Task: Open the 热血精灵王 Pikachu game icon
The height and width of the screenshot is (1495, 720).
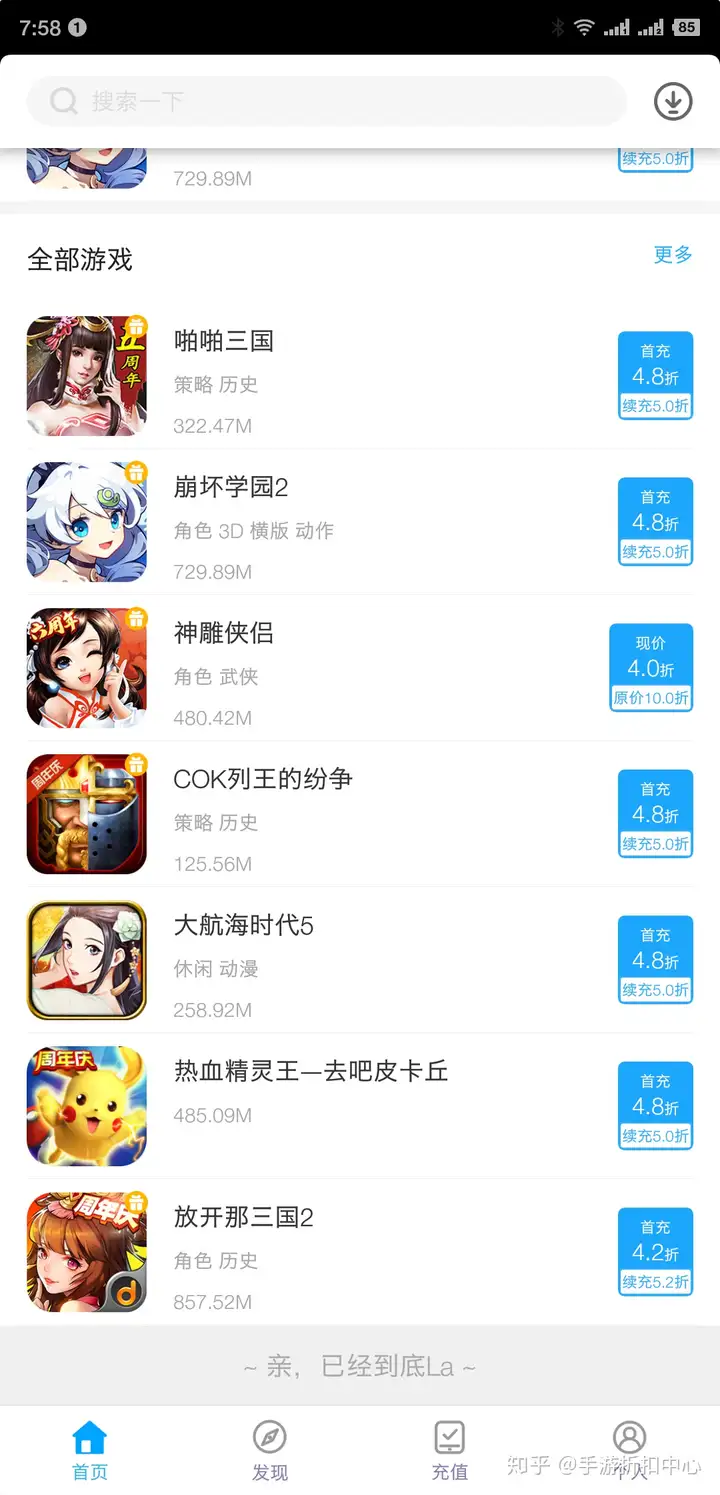Action: [86, 1106]
